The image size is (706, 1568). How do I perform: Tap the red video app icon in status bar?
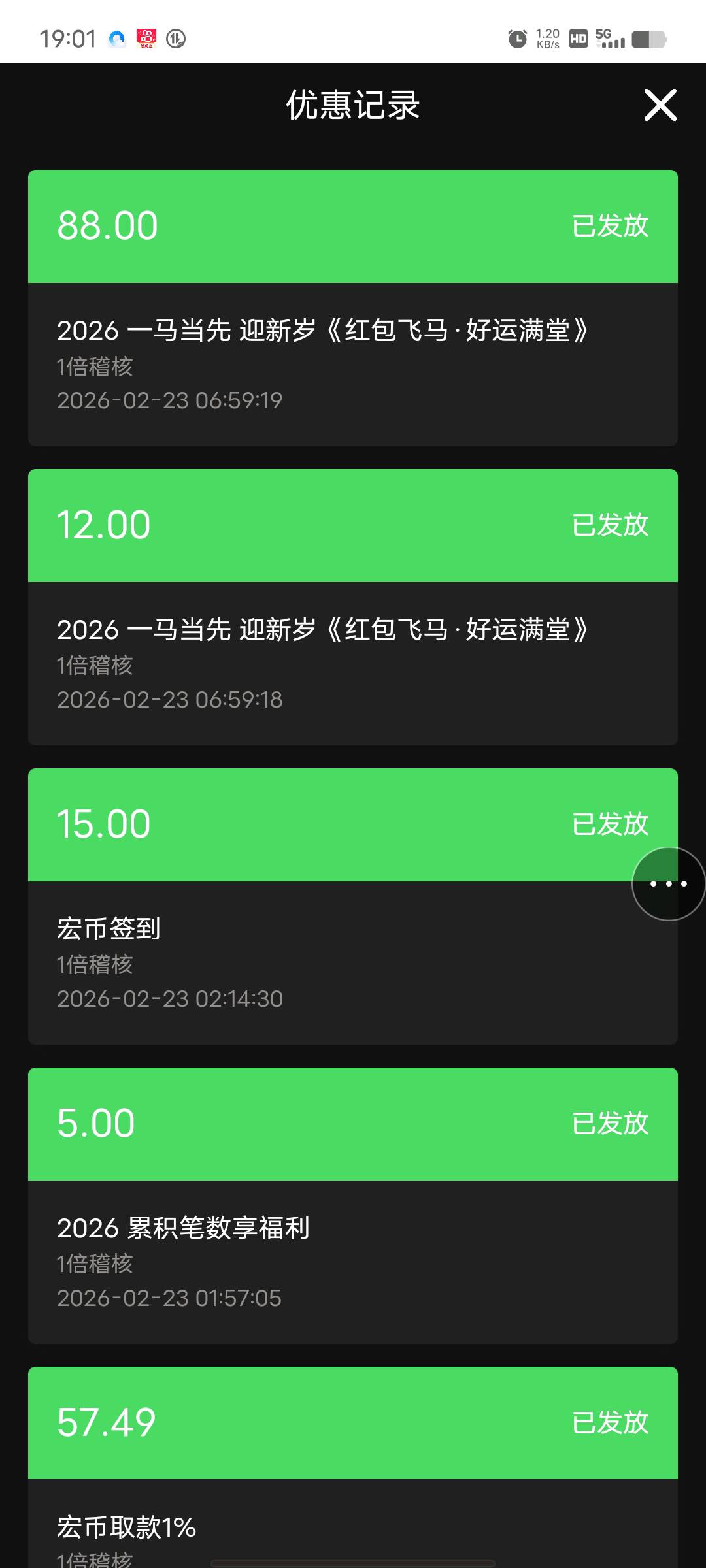coord(147,39)
